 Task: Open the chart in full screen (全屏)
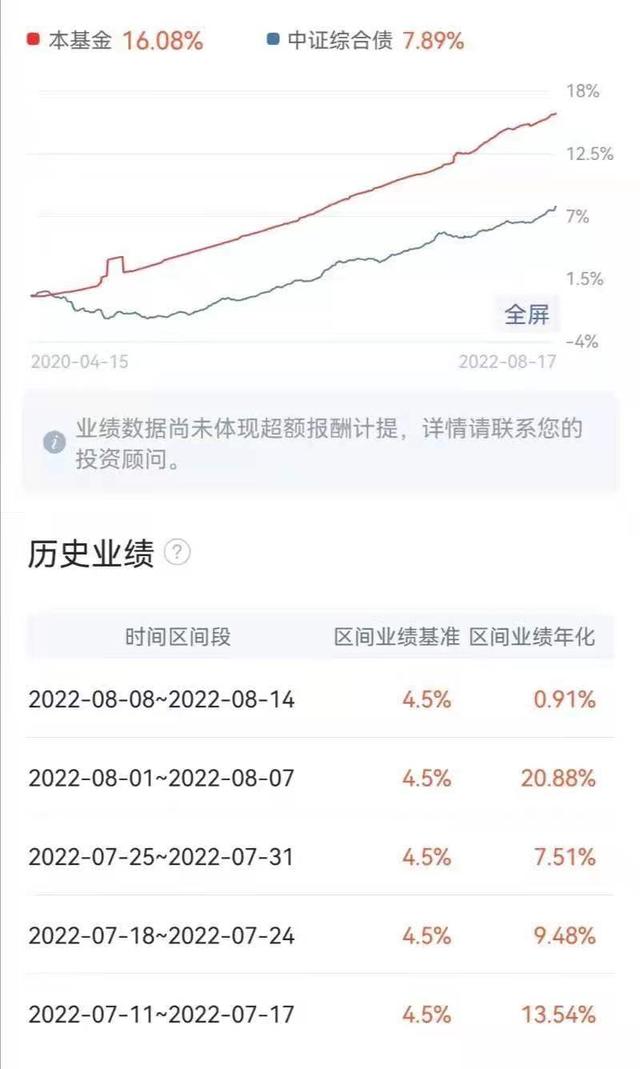[527, 315]
